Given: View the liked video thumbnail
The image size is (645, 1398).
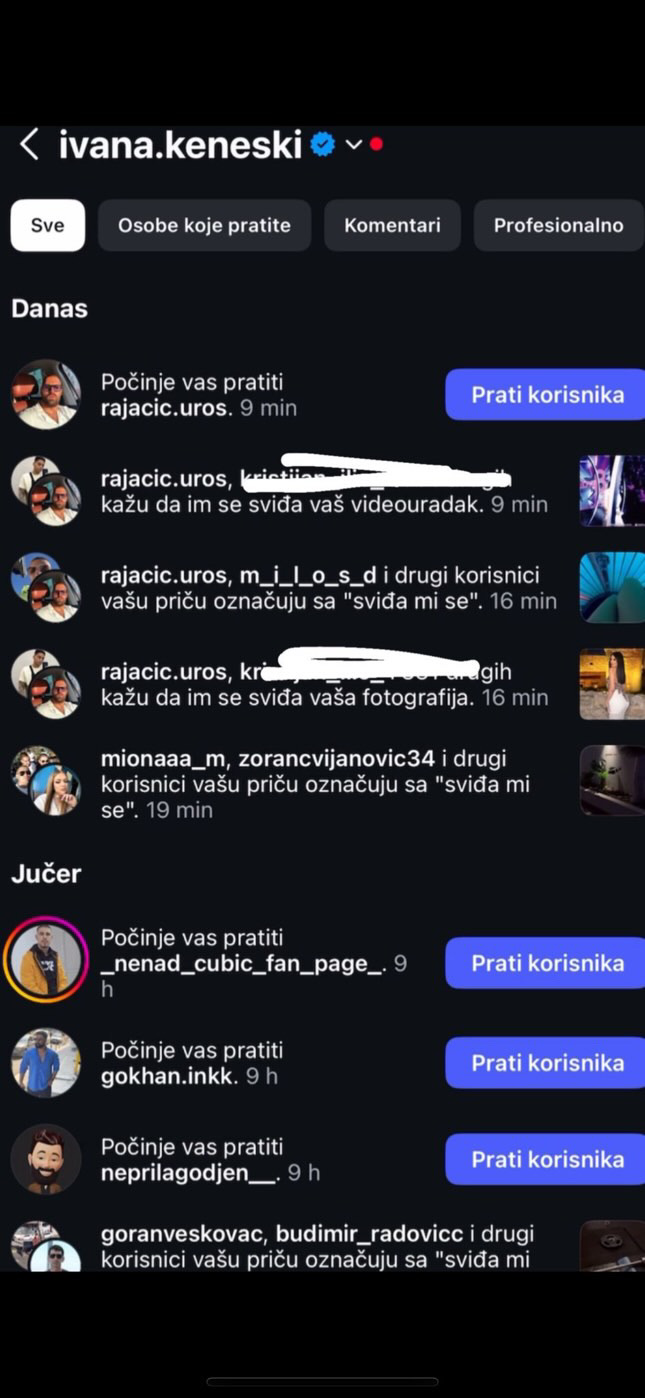Looking at the screenshot, I should pos(612,490).
